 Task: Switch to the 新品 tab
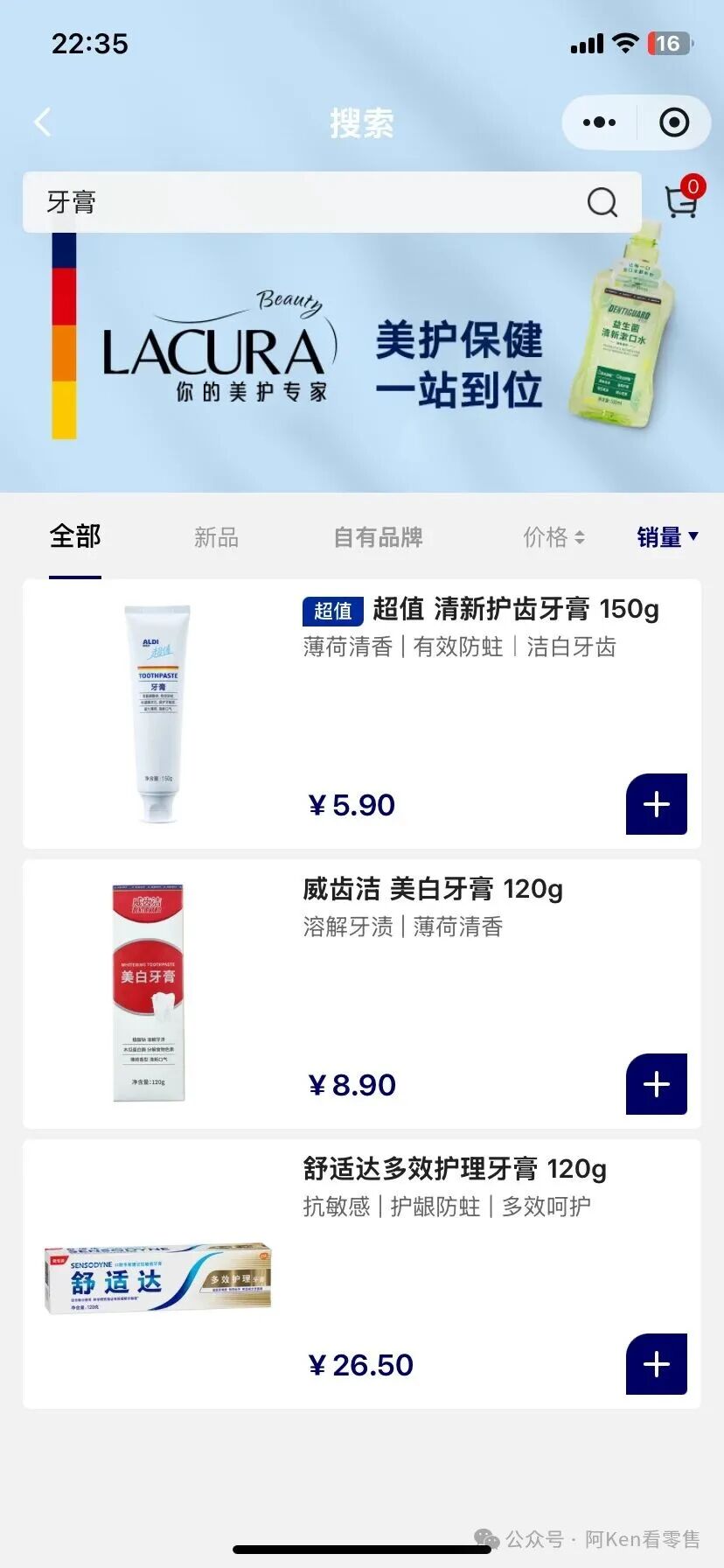point(216,537)
